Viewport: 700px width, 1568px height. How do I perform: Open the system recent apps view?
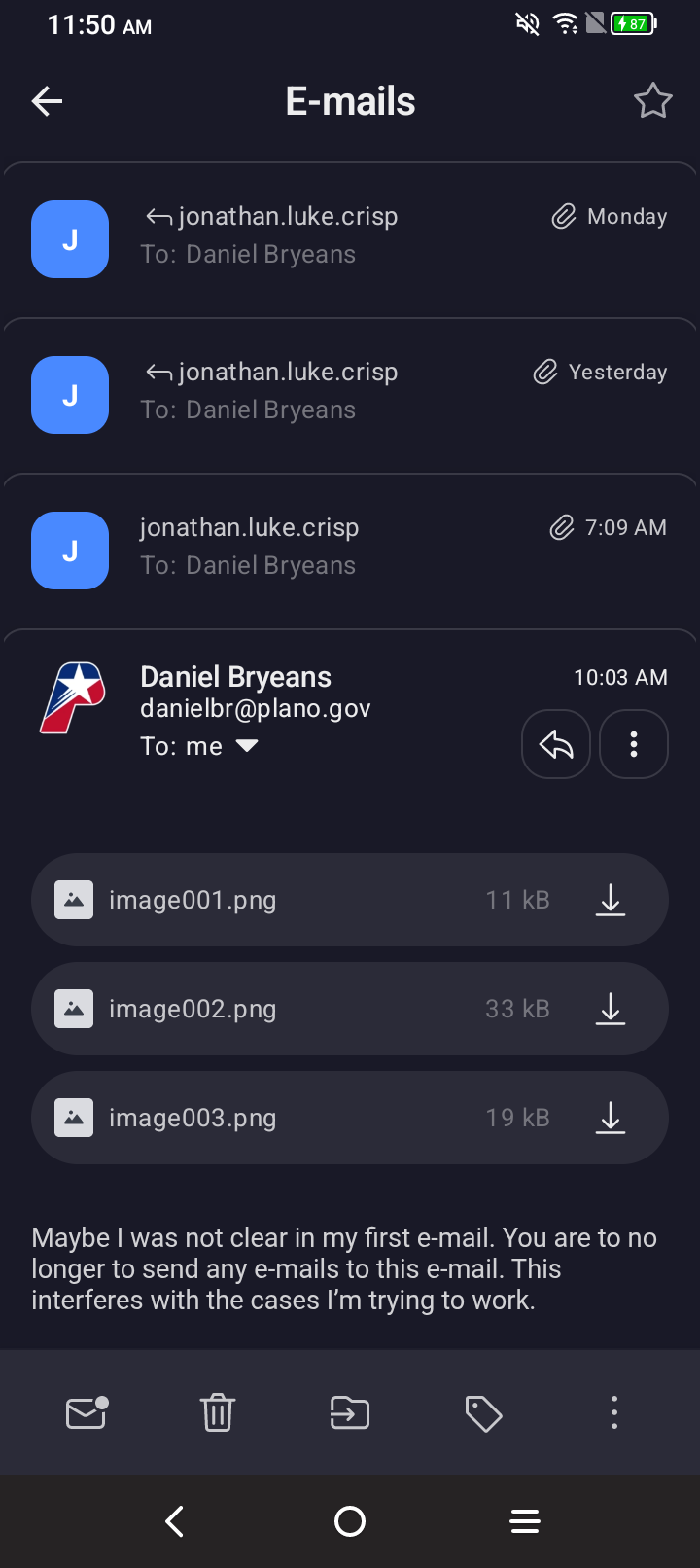525,1521
